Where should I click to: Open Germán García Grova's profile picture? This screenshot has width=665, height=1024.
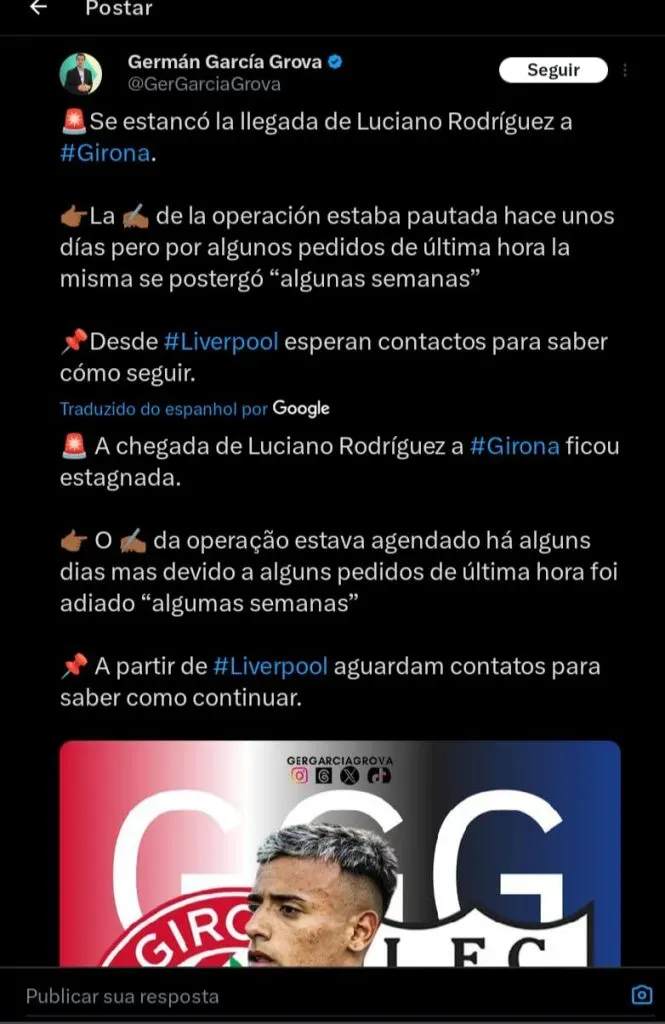pos(81,74)
